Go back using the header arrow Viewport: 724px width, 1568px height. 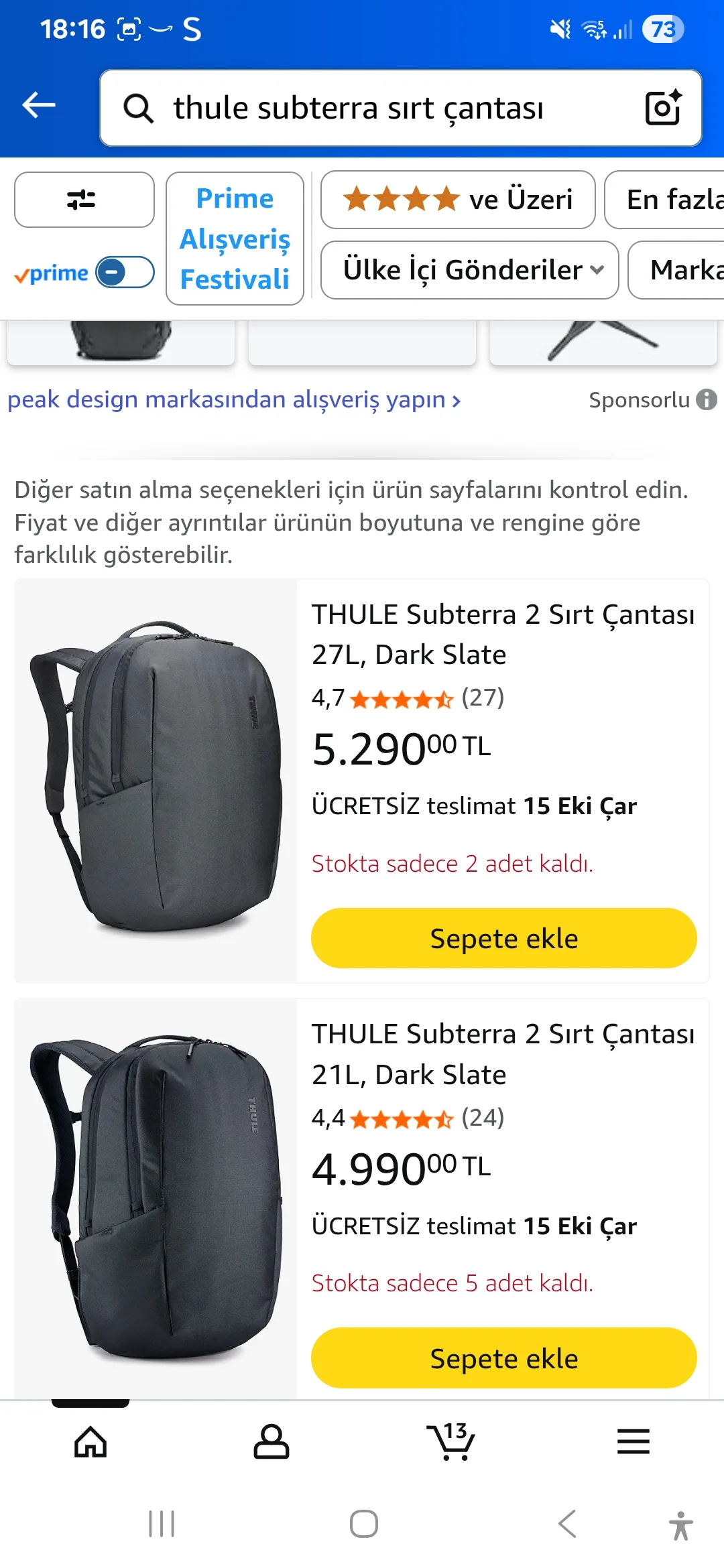pyautogui.click(x=39, y=105)
